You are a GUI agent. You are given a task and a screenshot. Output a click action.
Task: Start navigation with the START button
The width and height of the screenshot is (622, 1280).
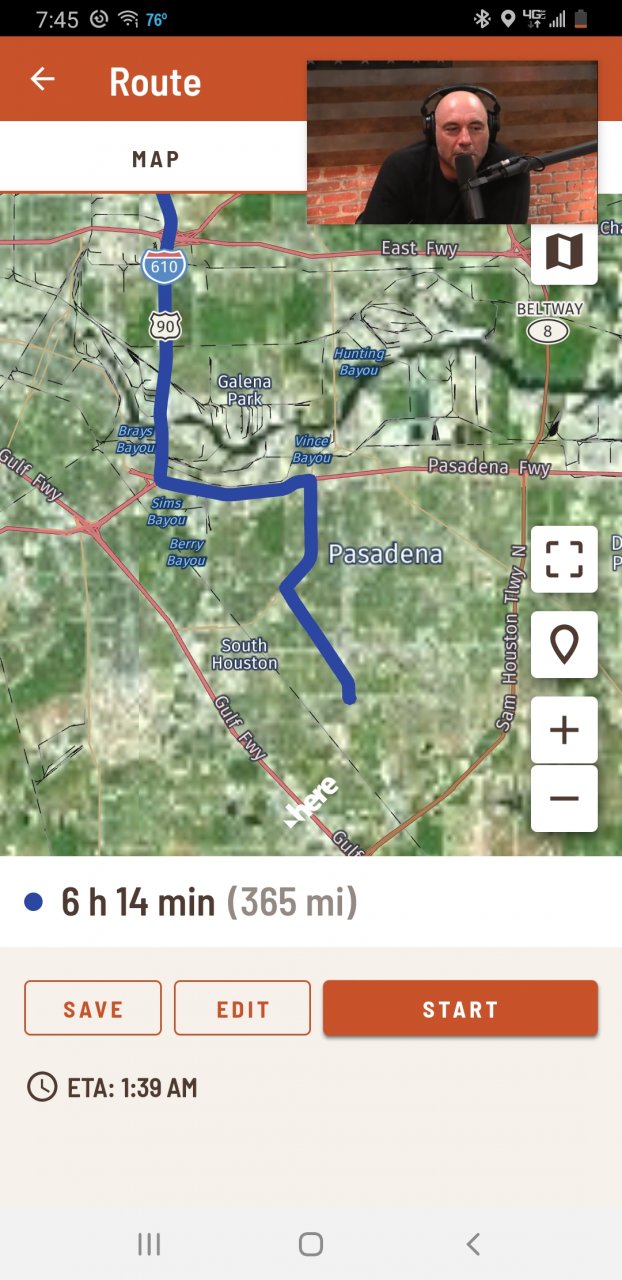click(460, 1008)
